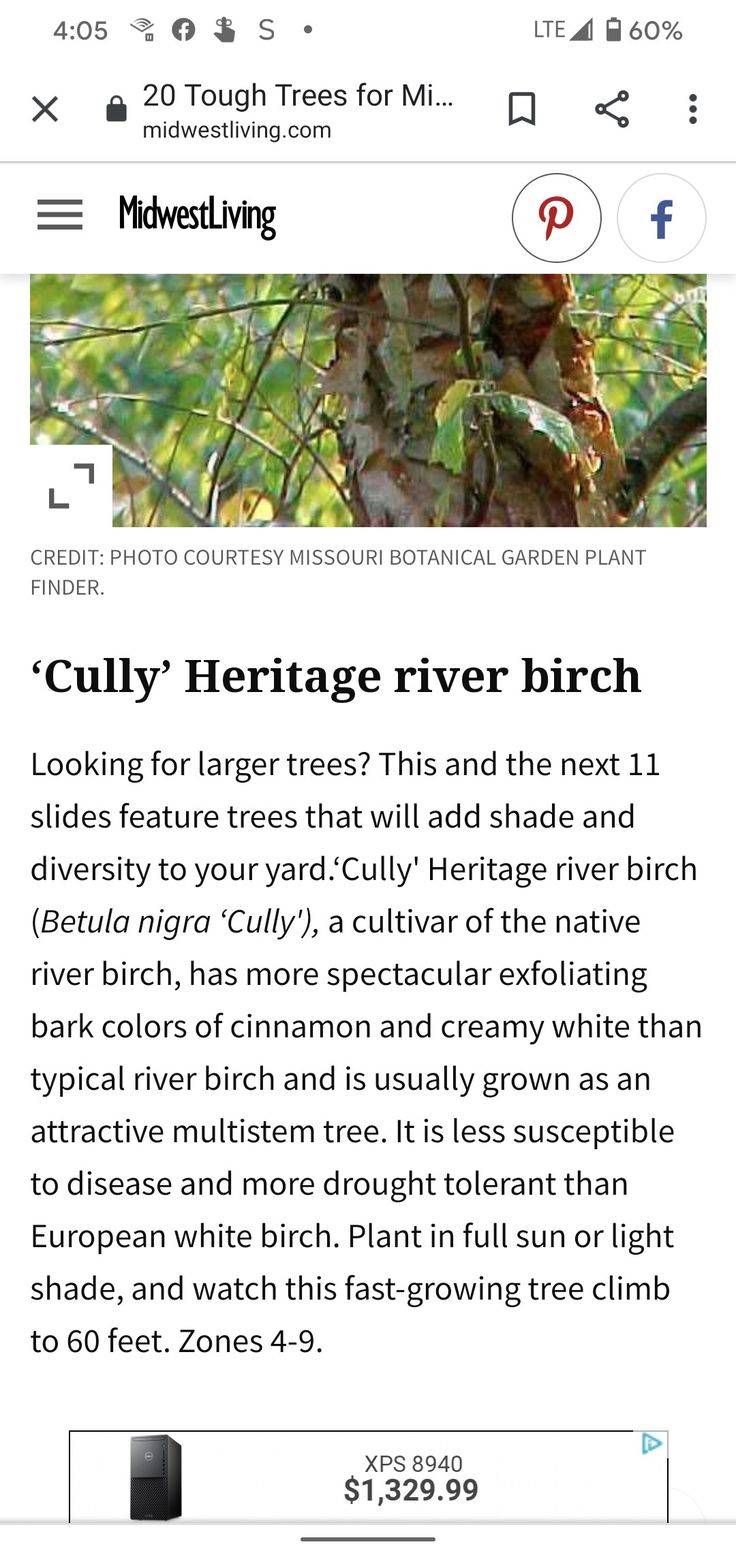Image resolution: width=736 pixels, height=1553 pixels.
Task: Go to the Midwest Living homepage logo
Action: click(197, 215)
